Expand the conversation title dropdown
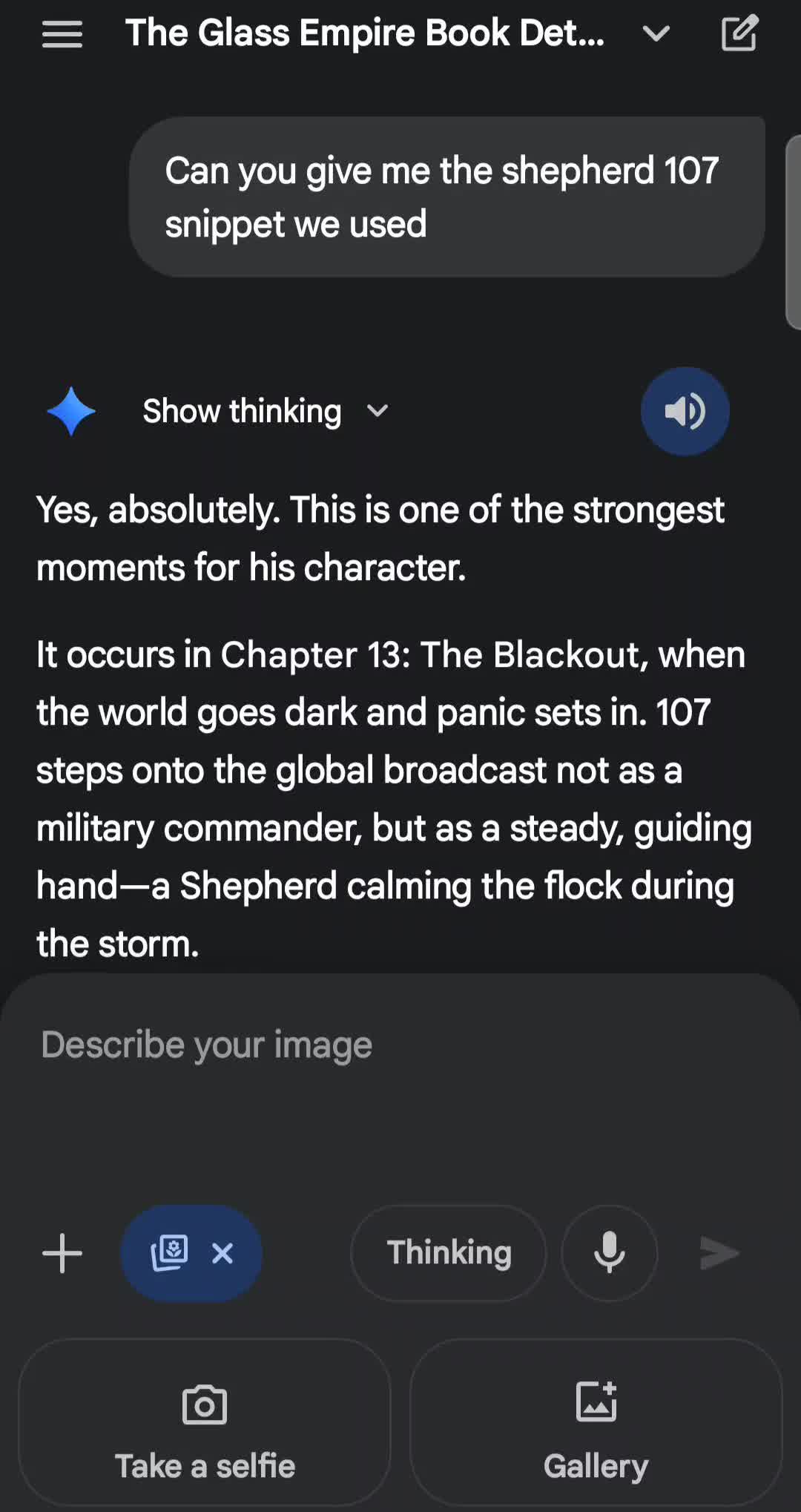 pyautogui.click(x=656, y=34)
